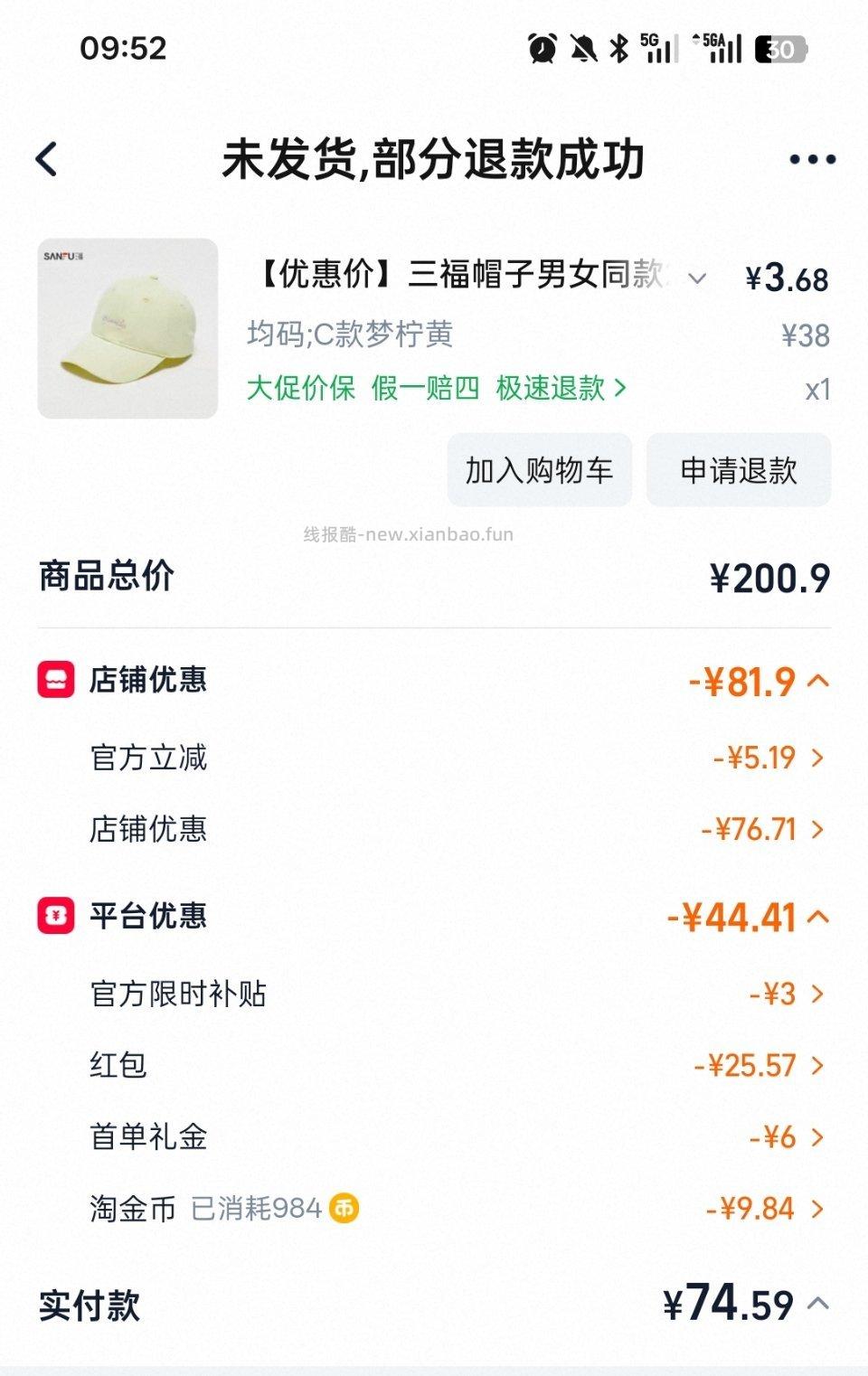Tap the back arrow at top left

[45, 157]
